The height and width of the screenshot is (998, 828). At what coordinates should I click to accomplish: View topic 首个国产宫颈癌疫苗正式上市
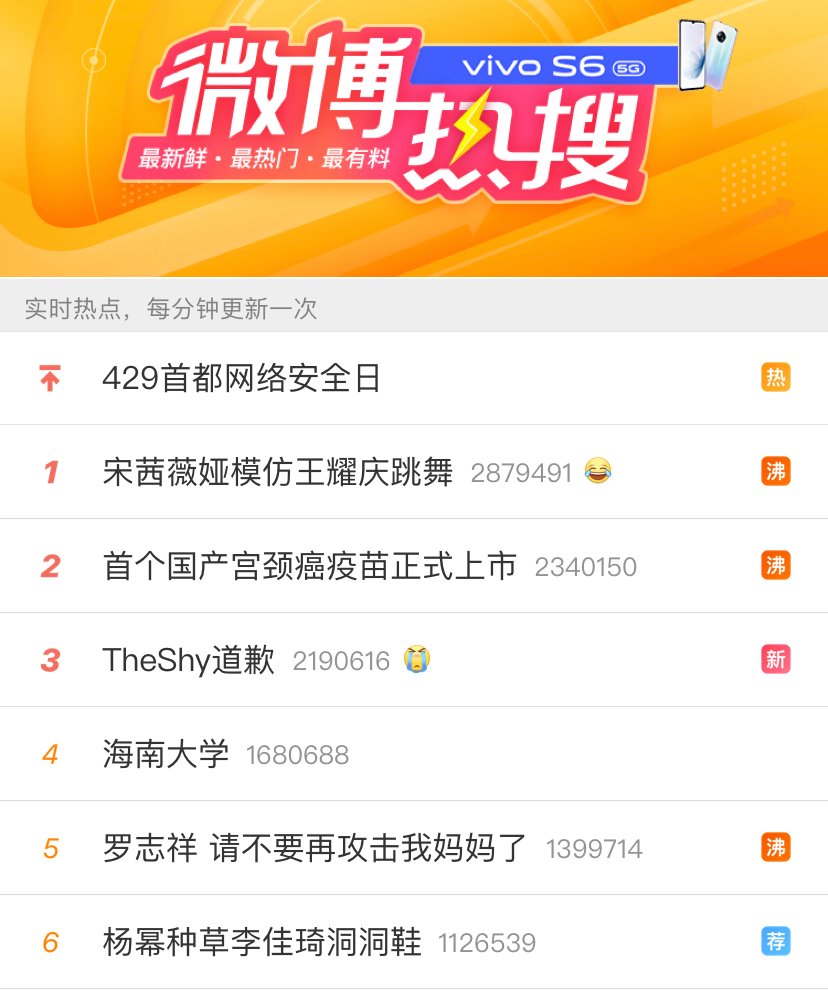tap(310, 566)
